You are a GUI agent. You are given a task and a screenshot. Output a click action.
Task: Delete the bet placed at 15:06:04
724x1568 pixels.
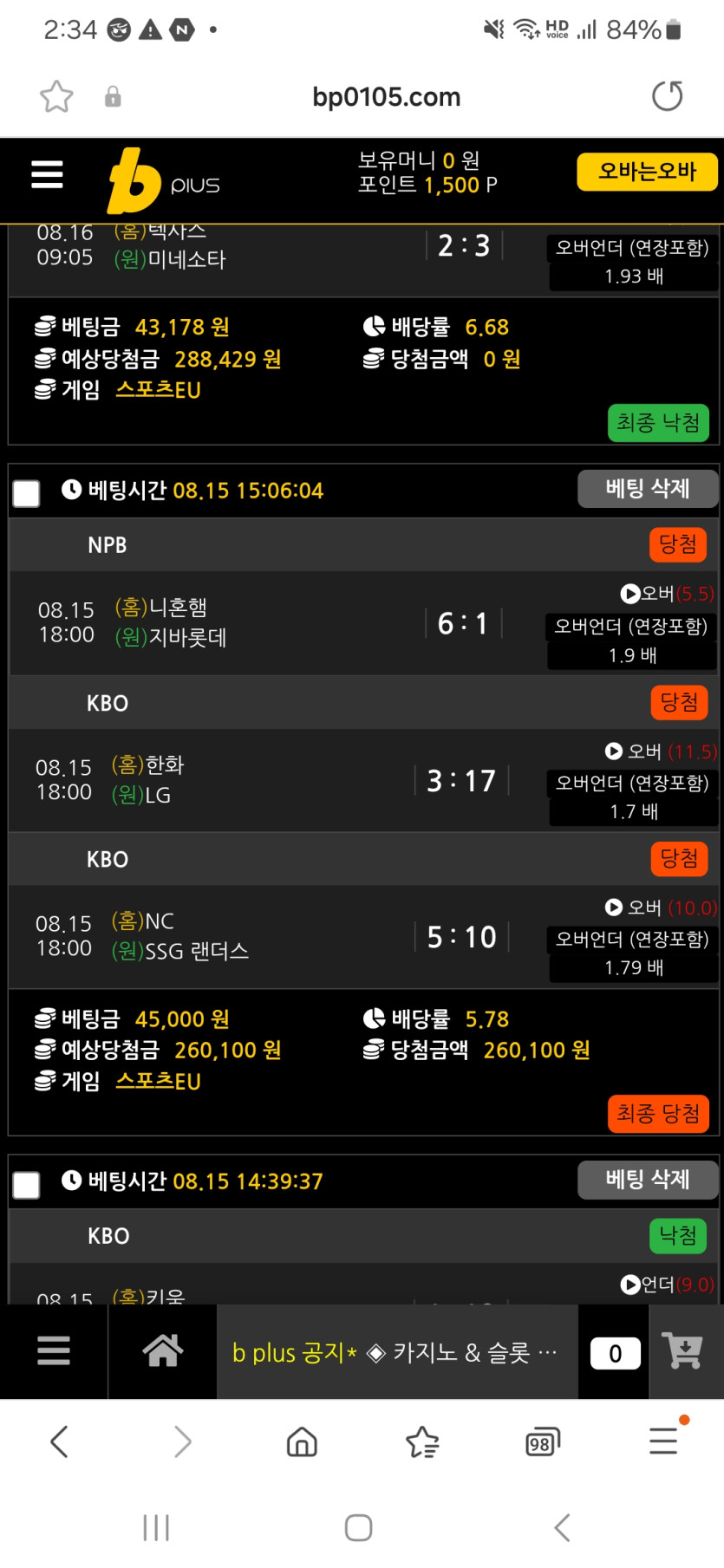coord(647,489)
